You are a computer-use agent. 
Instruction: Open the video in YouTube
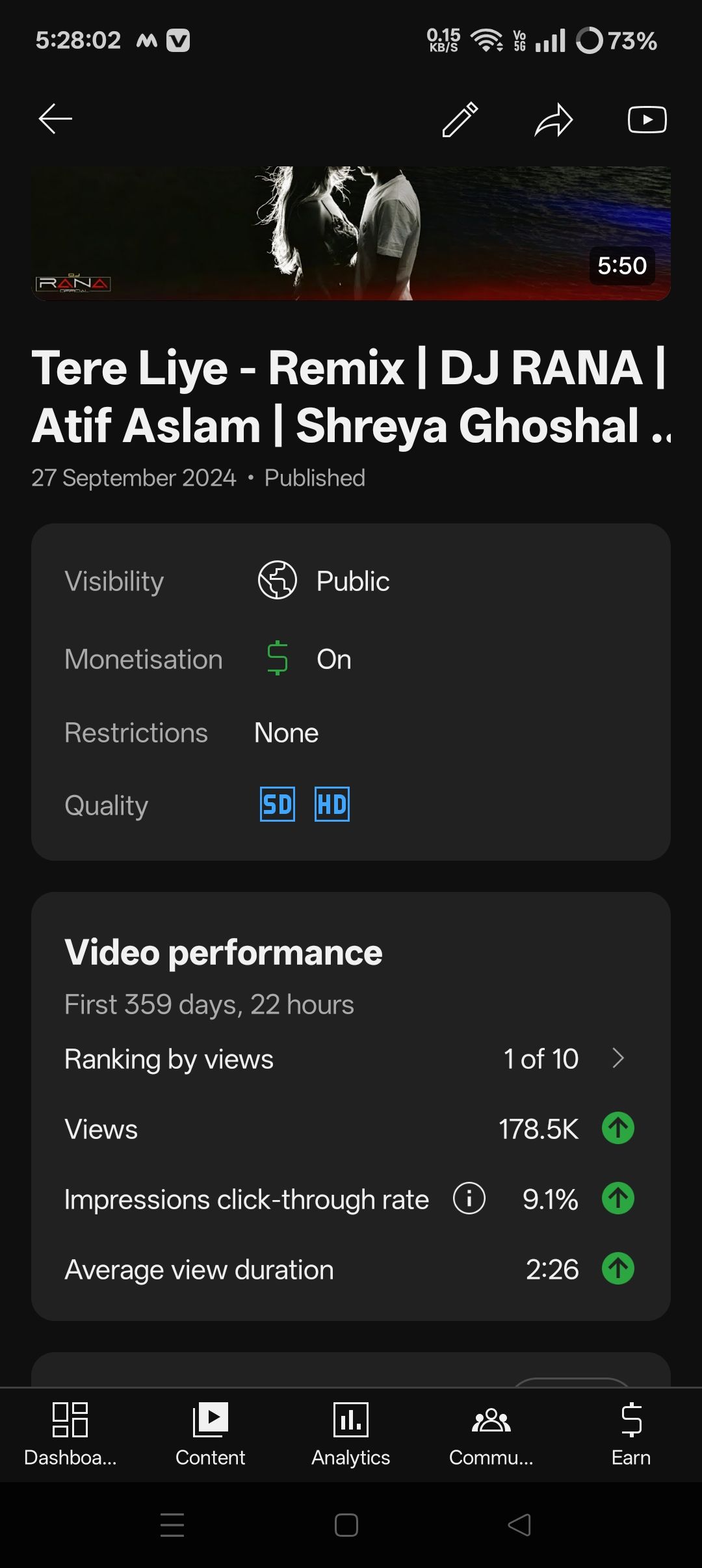(647, 120)
